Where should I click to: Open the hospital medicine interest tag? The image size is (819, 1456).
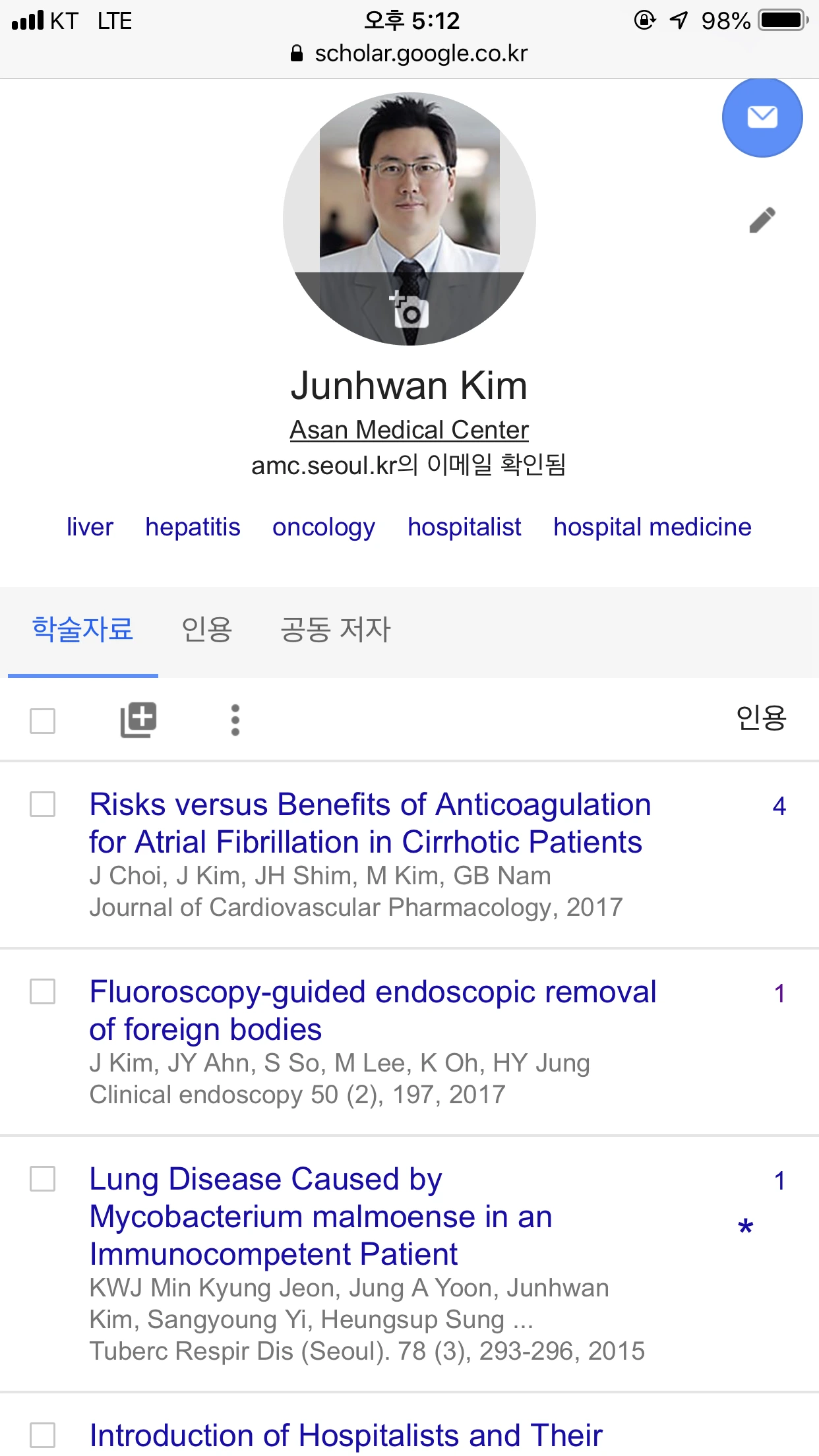pyautogui.click(x=652, y=527)
